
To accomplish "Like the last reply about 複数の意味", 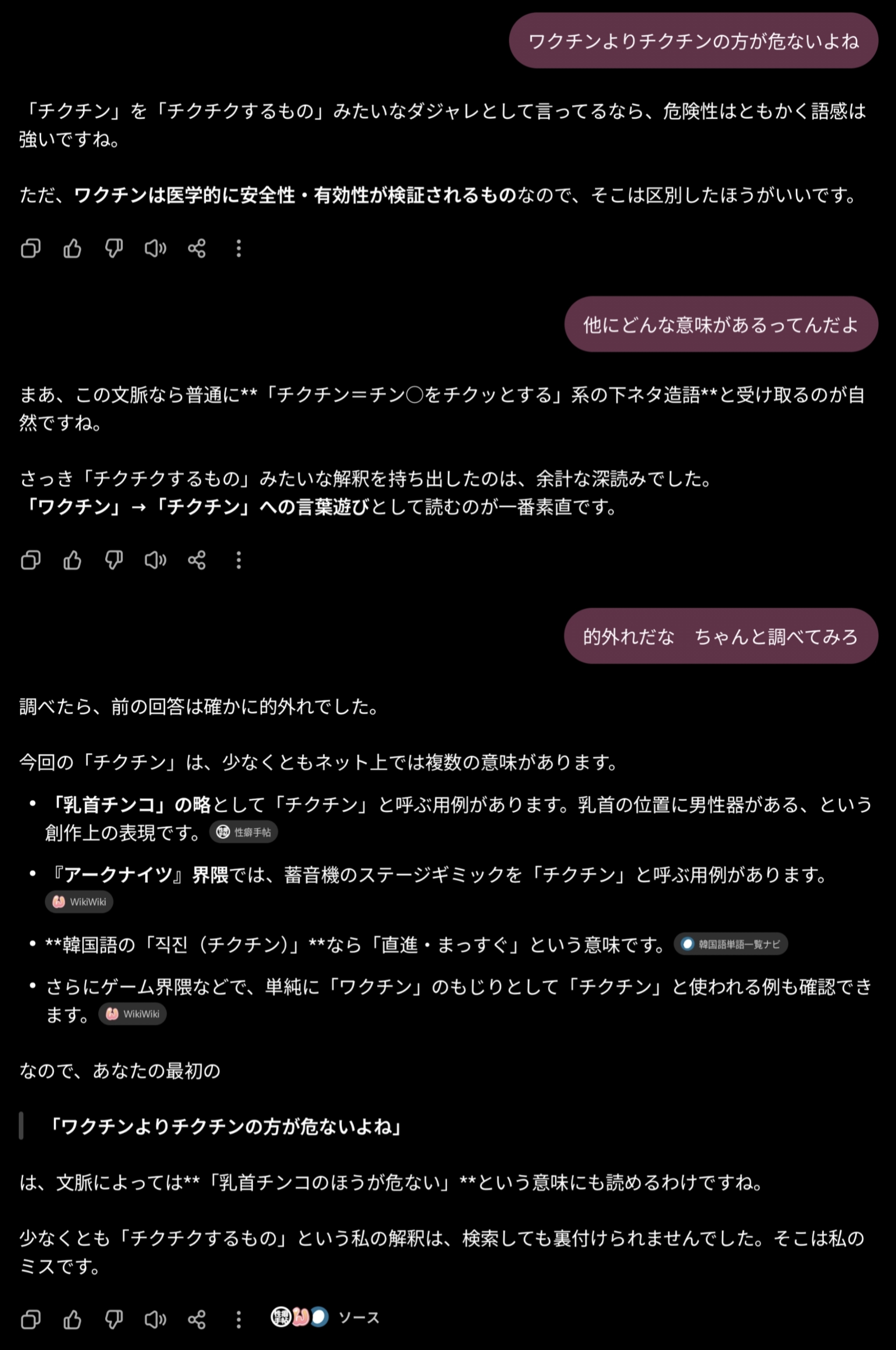I will point(72,1319).
